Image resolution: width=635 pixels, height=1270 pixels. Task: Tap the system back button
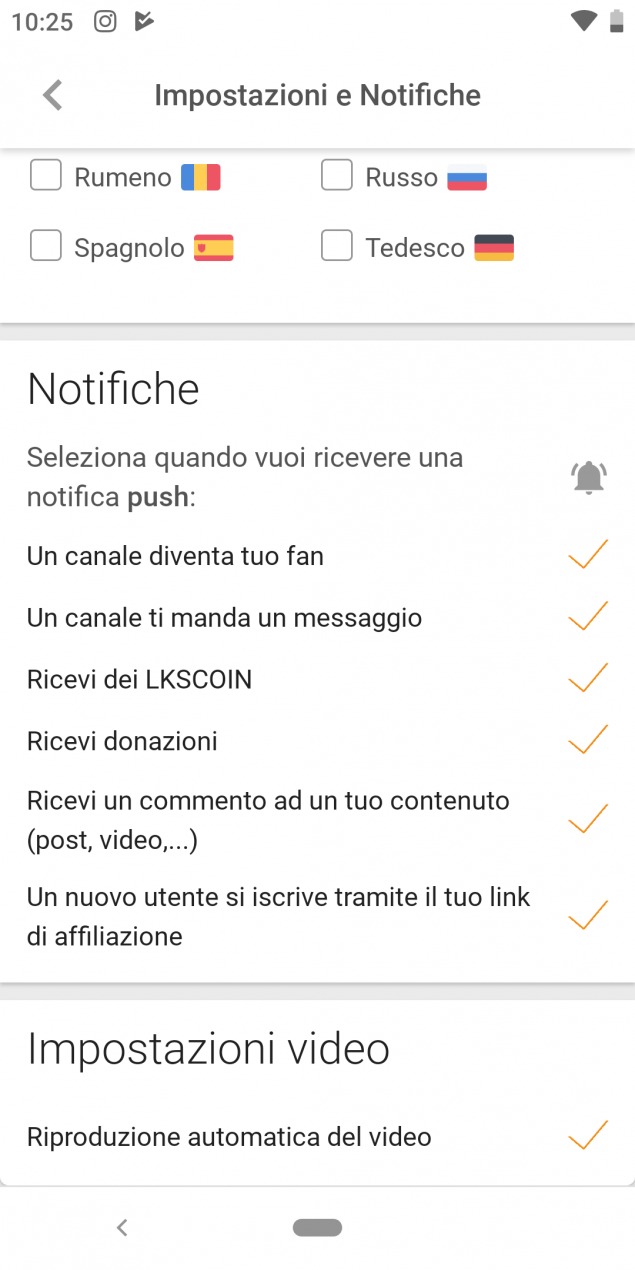122,1227
